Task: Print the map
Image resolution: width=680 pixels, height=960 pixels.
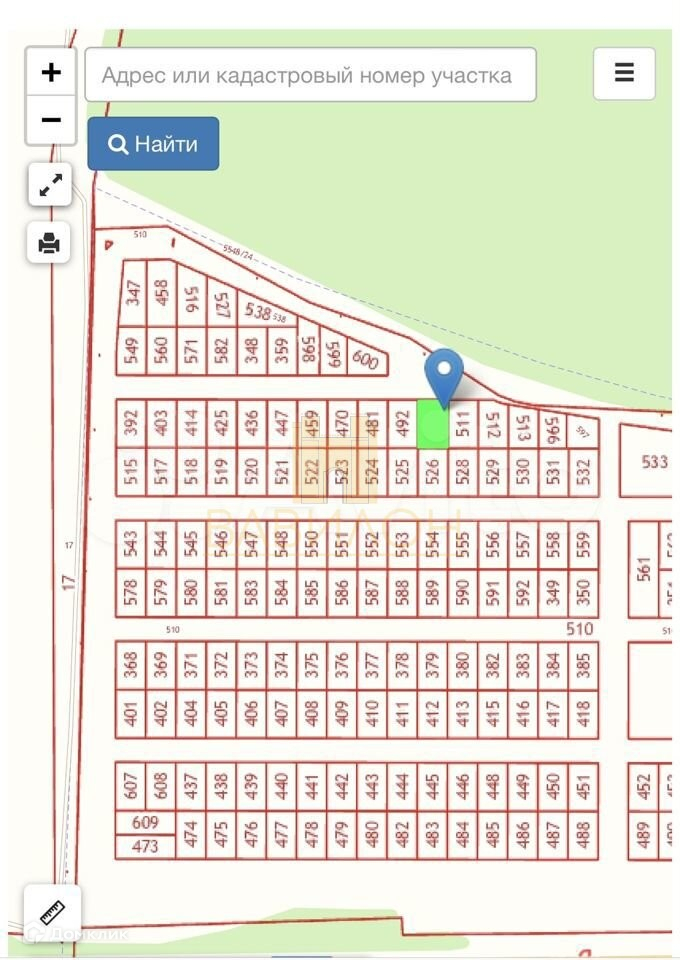Action: tap(50, 242)
